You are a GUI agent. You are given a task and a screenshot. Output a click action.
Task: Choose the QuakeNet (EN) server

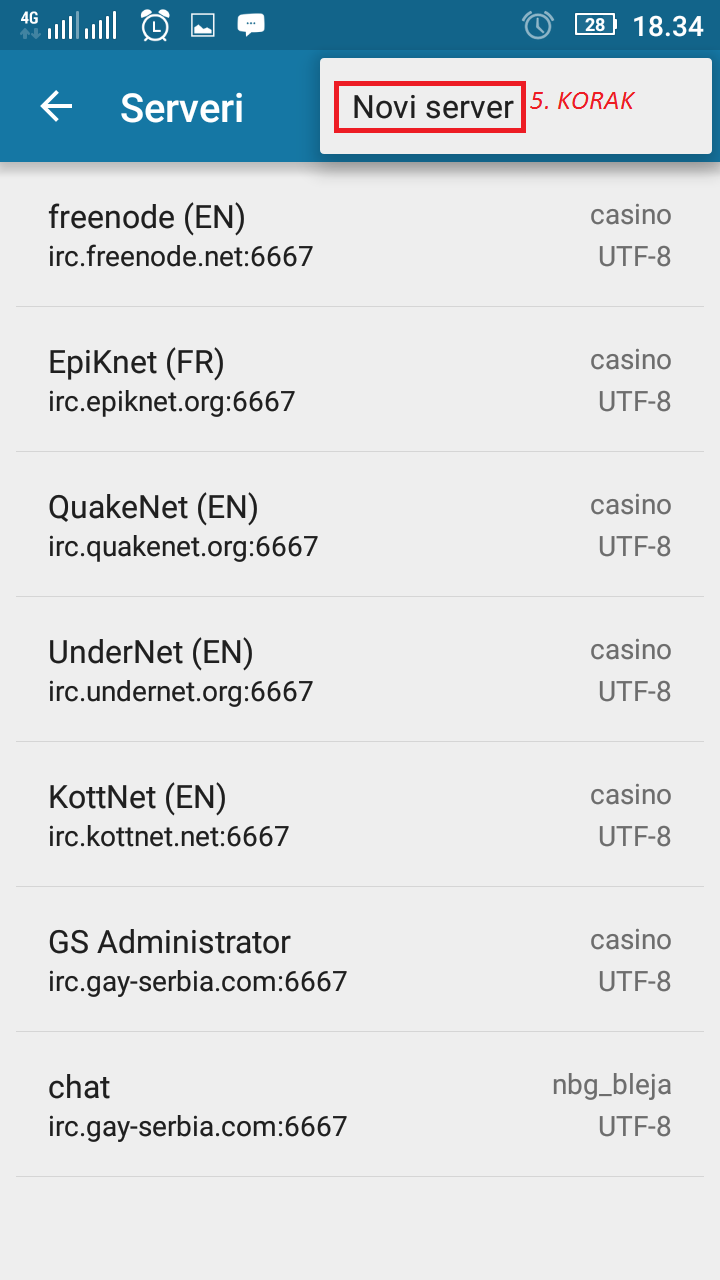(x=360, y=525)
